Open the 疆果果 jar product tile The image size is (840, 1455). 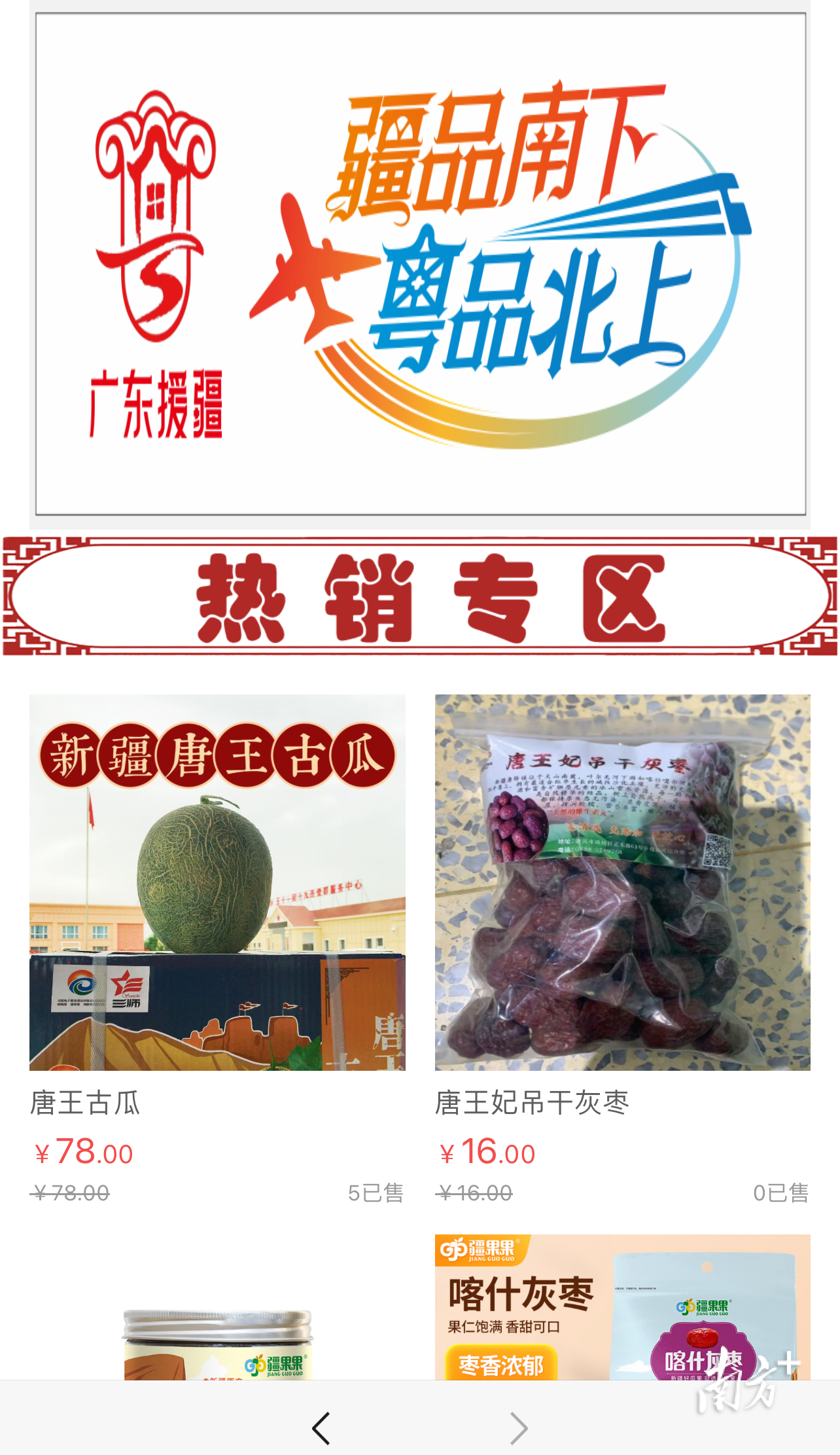click(217, 1343)
